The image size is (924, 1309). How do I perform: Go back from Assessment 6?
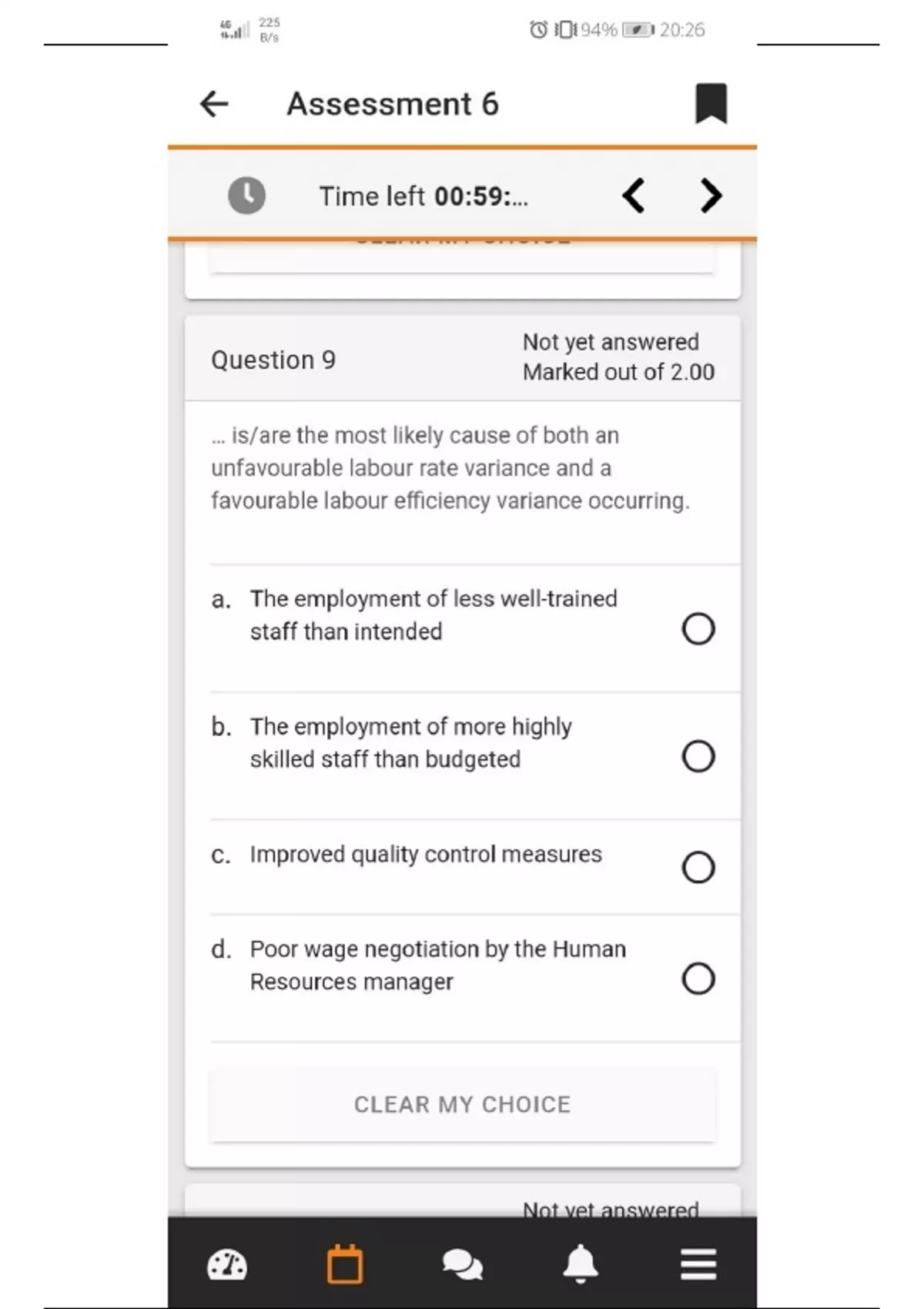click(x=214, y=103)
